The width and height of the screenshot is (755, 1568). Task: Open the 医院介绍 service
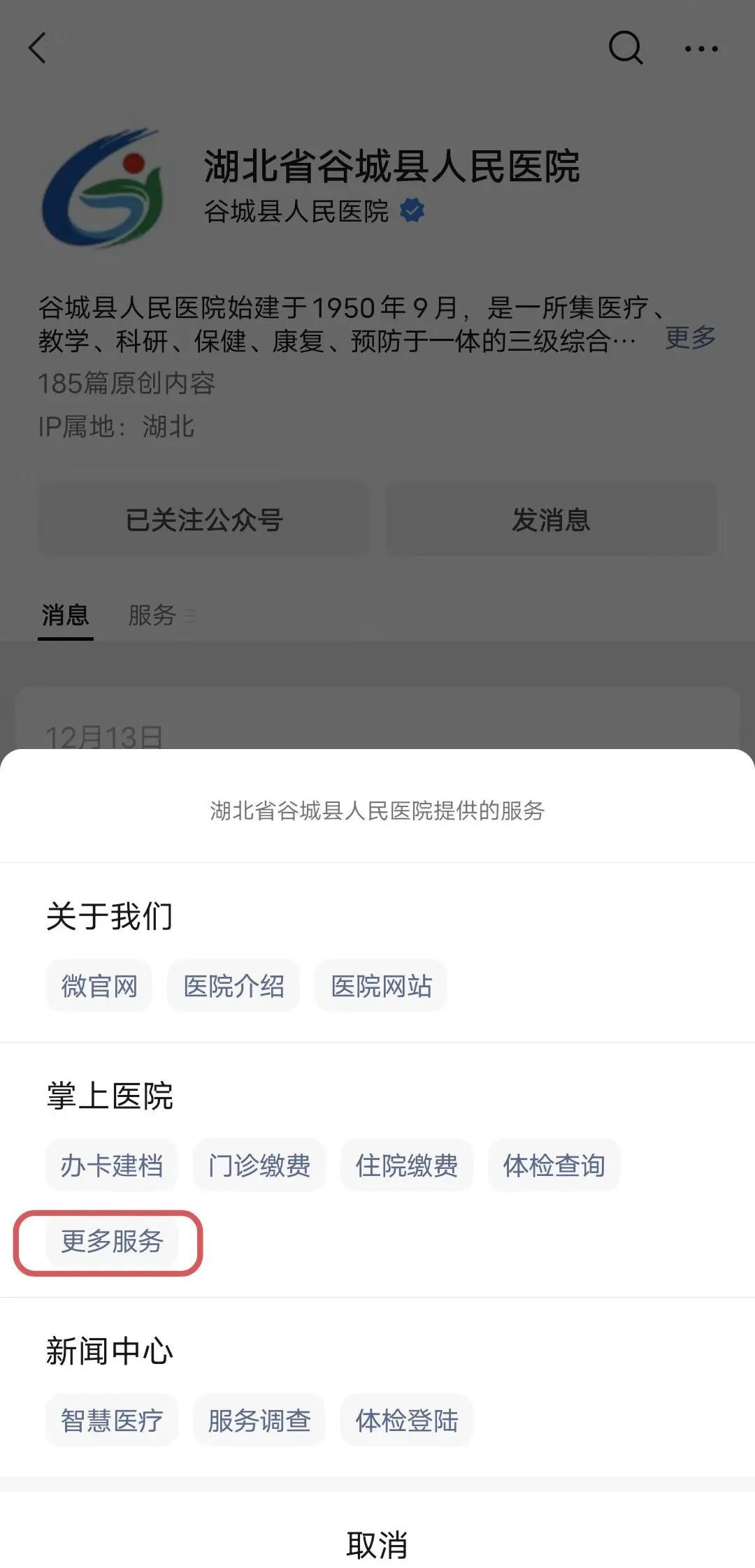pos(233,986)
